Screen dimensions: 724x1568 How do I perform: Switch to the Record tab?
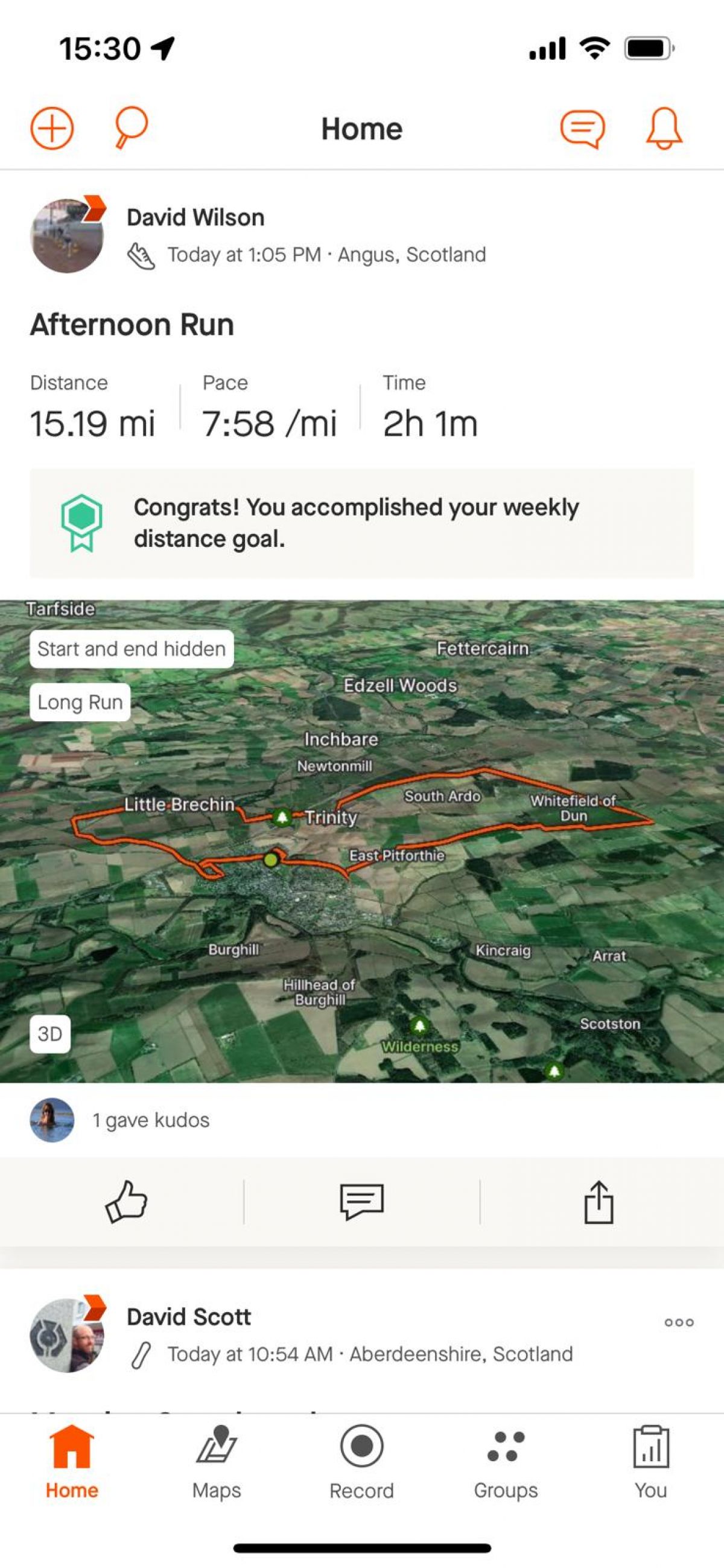click(361, 1461)
